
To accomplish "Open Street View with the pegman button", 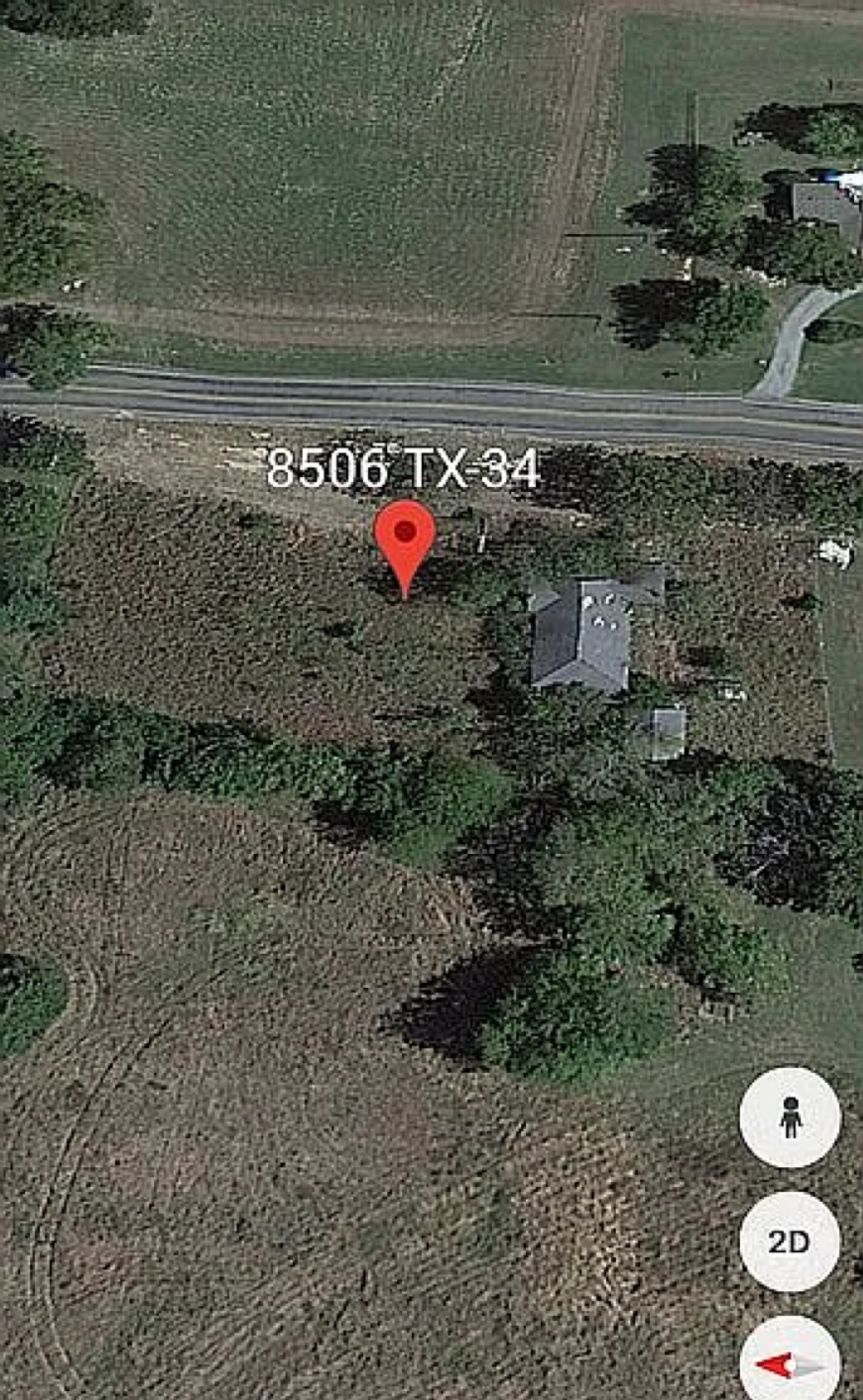I will (x=789, y=1117).
